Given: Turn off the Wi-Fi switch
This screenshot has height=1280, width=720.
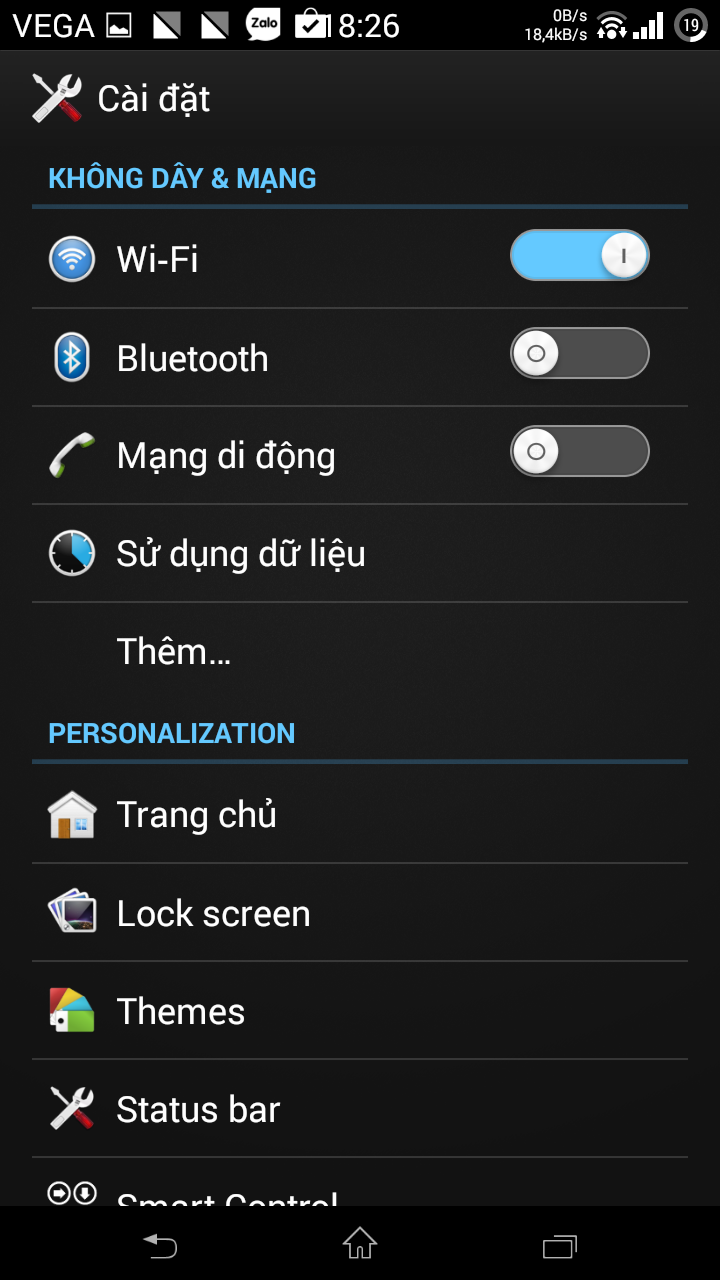Looking at the screenshot, I should point(579,256).
